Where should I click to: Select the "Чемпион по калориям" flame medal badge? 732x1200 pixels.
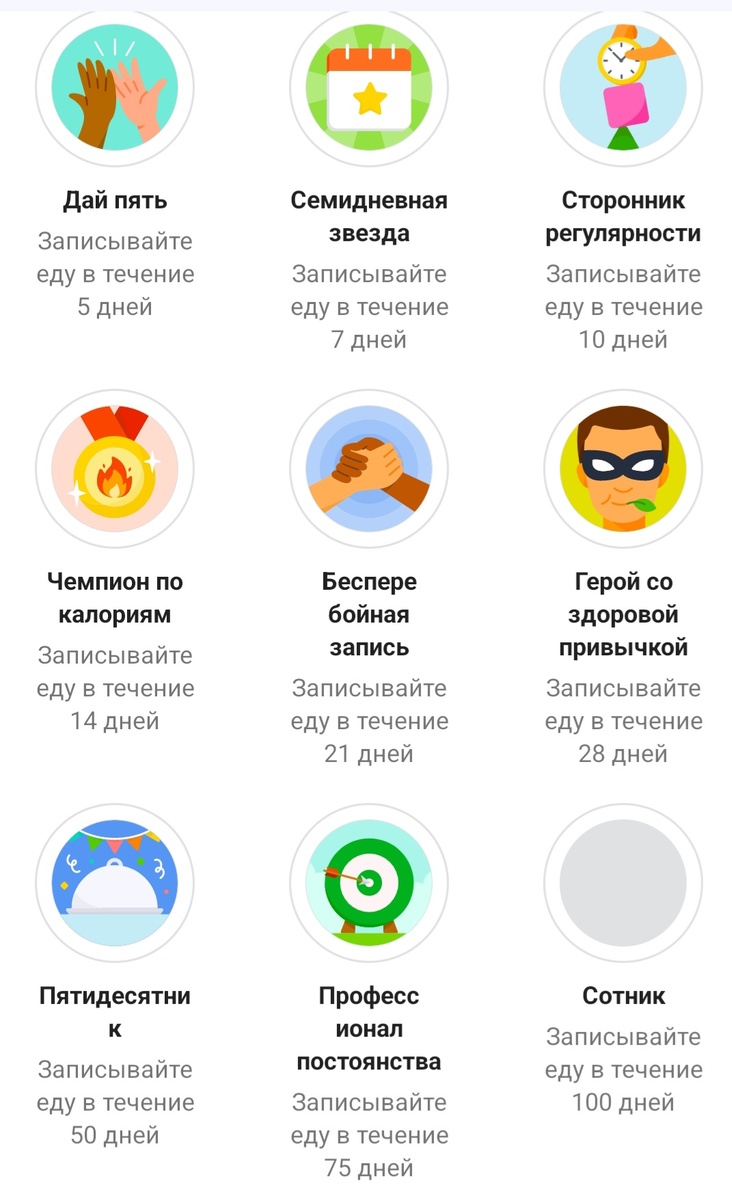[x=114, y=468]
